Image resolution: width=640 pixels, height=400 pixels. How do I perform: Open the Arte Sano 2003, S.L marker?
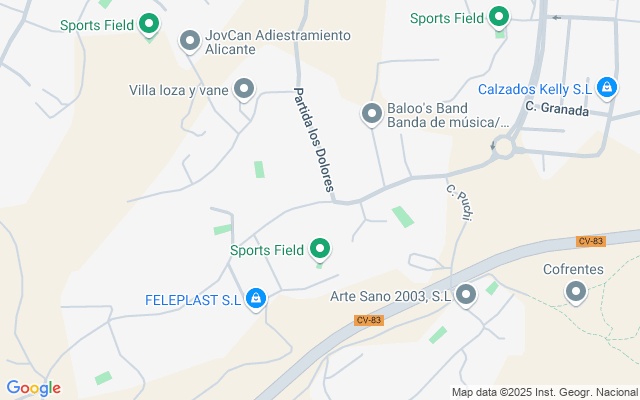pos(466,295)
